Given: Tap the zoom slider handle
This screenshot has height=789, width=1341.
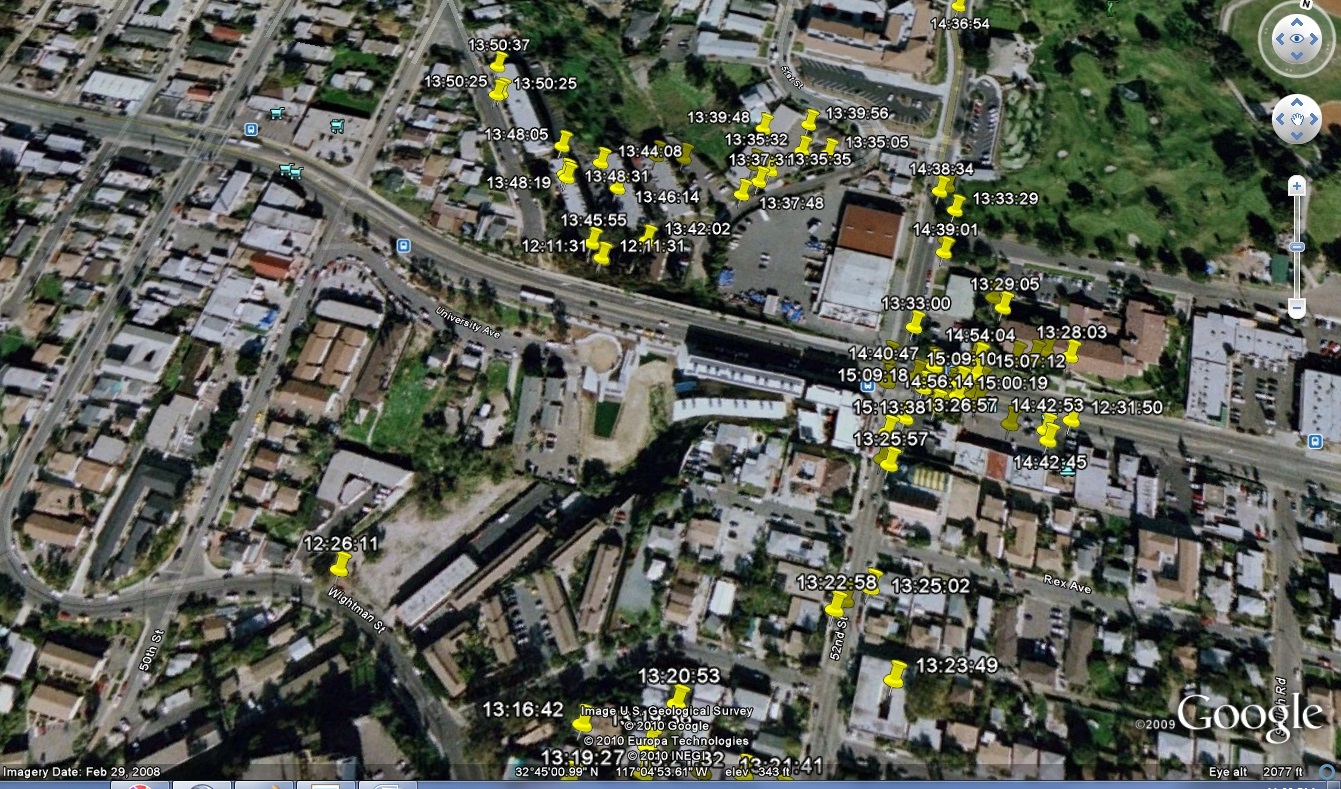Looking at the screenshot, I should pyautogui.click(x=1296, y=246).
